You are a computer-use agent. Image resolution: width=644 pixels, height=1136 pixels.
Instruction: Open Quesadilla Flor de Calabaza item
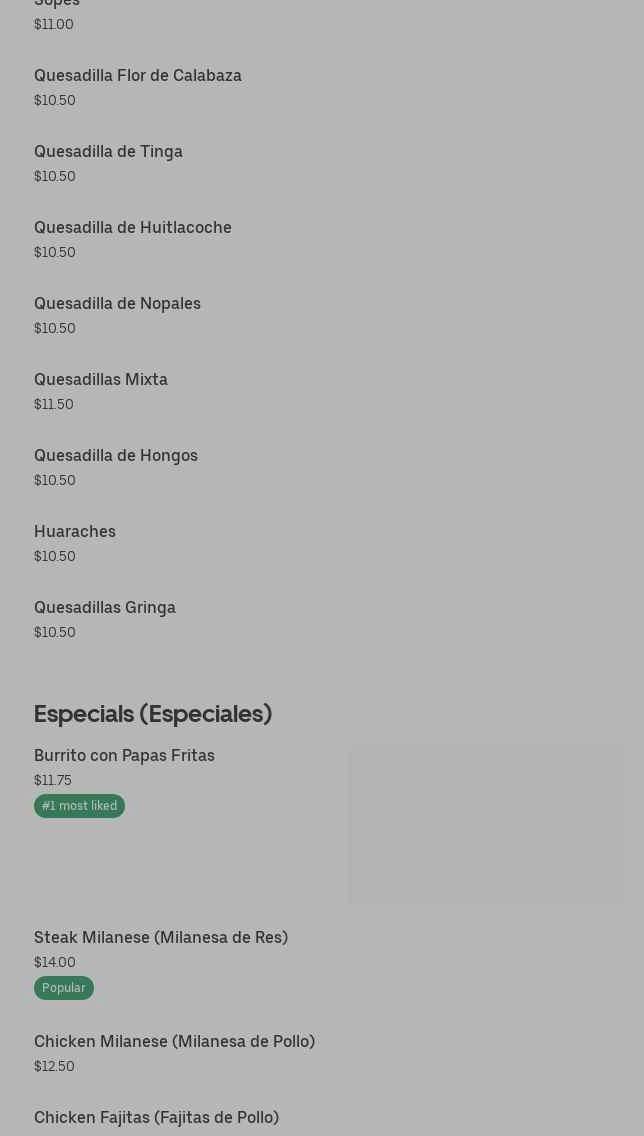(138, 76)
